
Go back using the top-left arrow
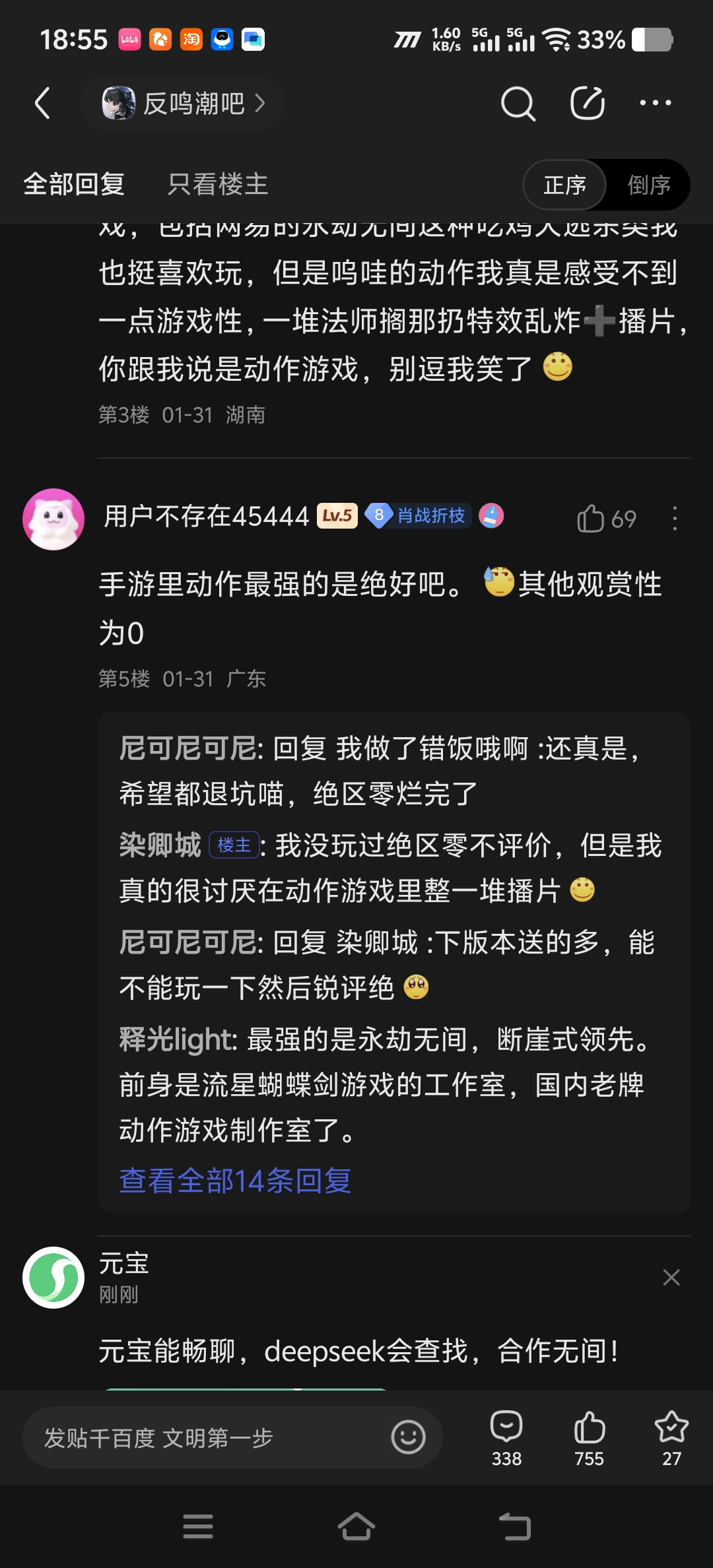(x=43, y=104)
